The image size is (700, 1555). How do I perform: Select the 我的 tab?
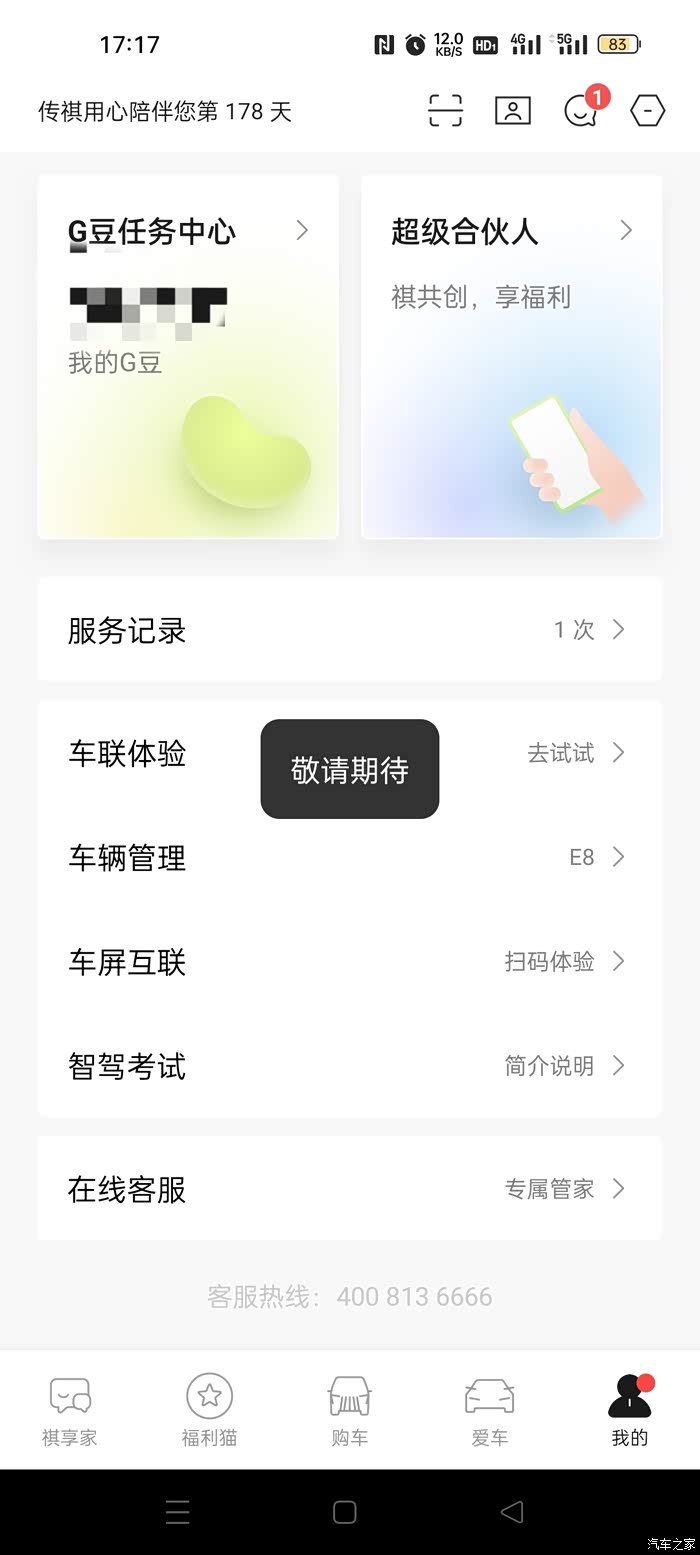[x=630, y=1410]
